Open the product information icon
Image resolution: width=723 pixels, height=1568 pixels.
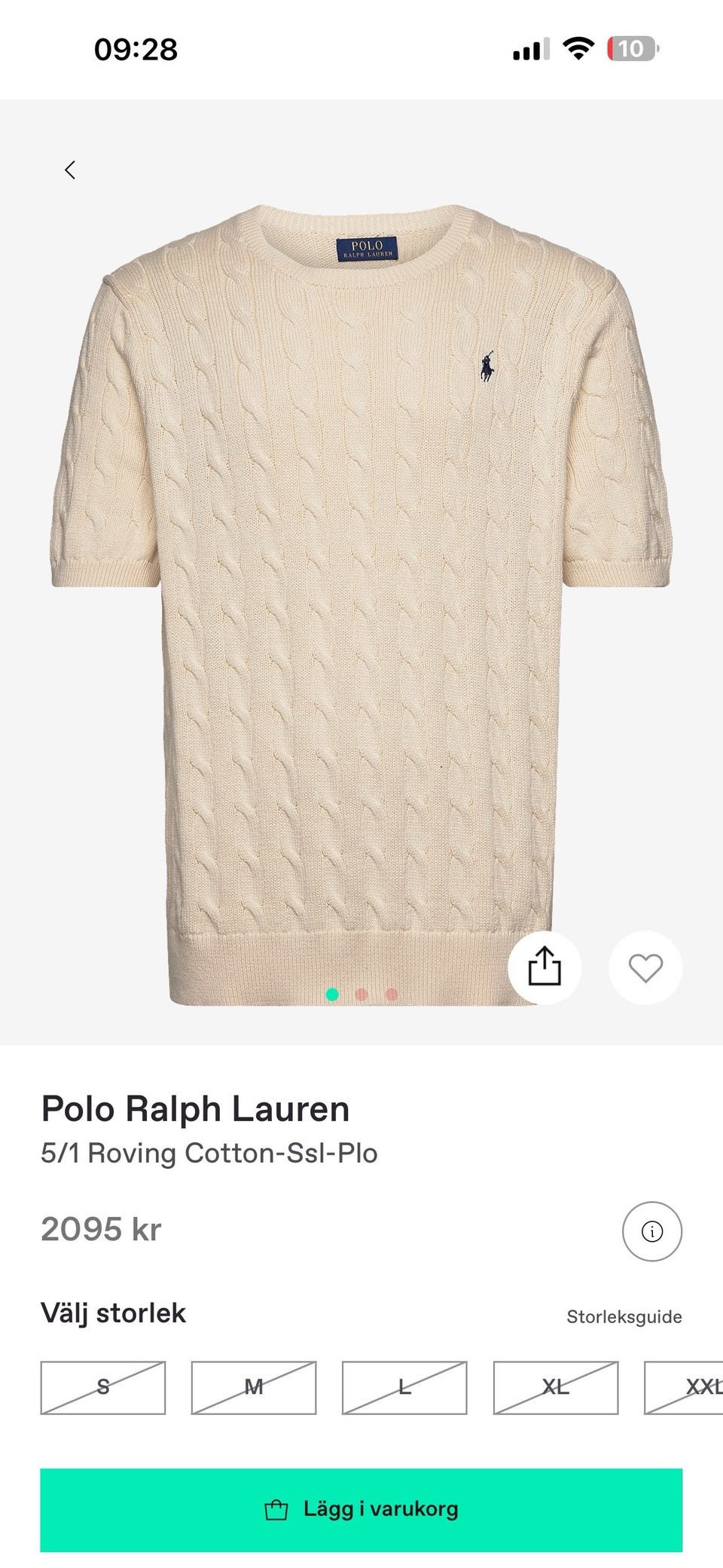coord(651,1231)
